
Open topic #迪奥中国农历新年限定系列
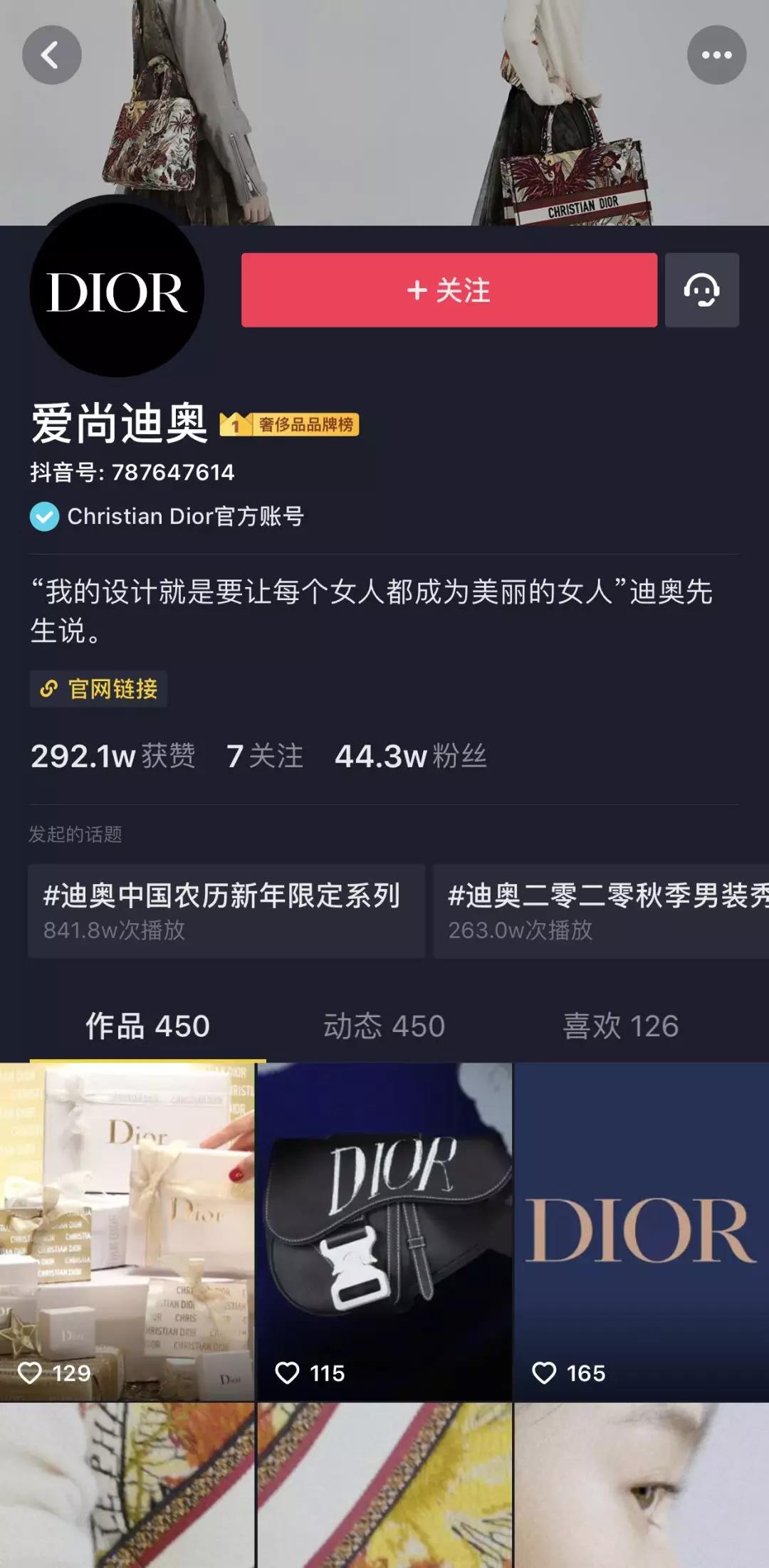[x=226, y=910]
